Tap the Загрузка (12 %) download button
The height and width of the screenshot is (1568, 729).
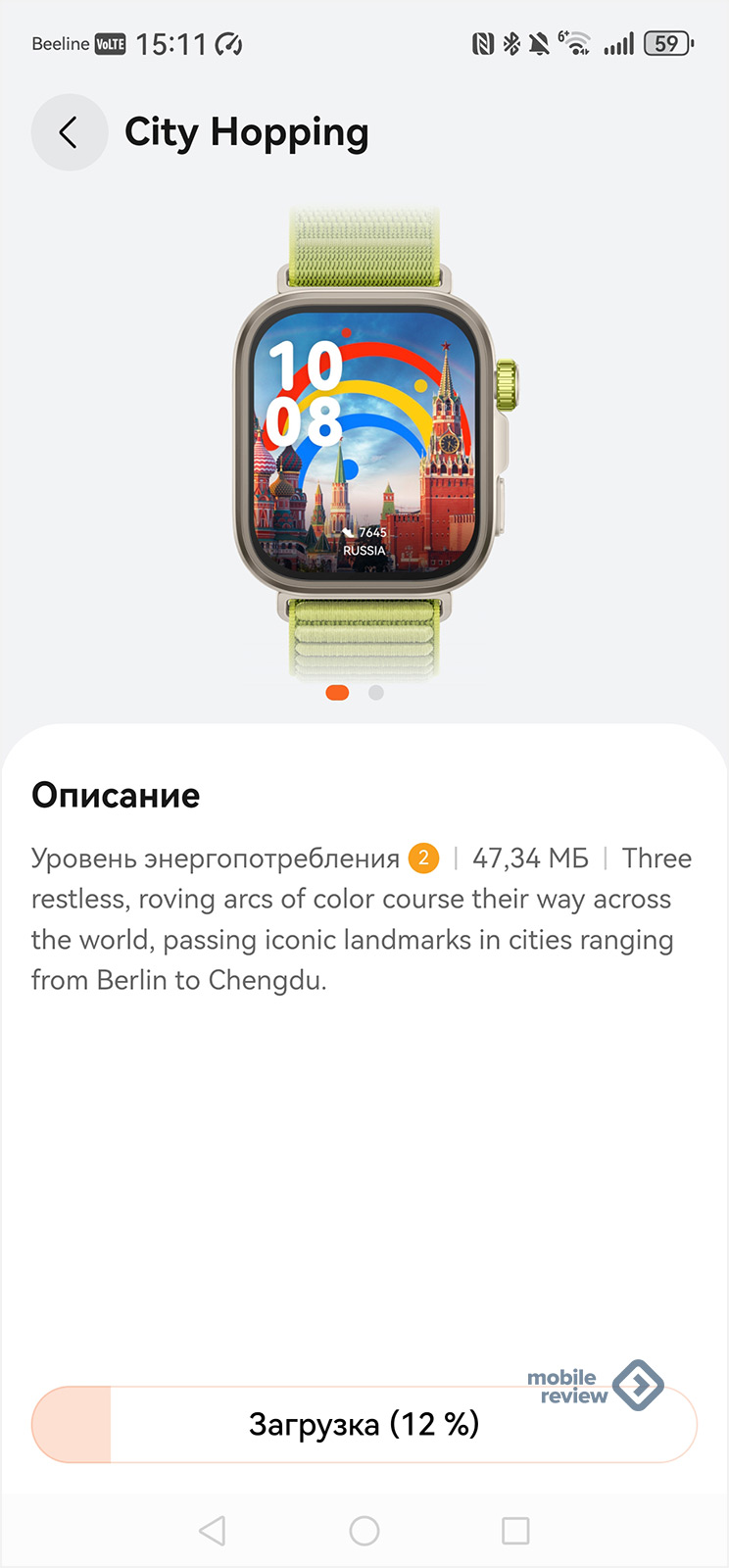pos(364,1424)
